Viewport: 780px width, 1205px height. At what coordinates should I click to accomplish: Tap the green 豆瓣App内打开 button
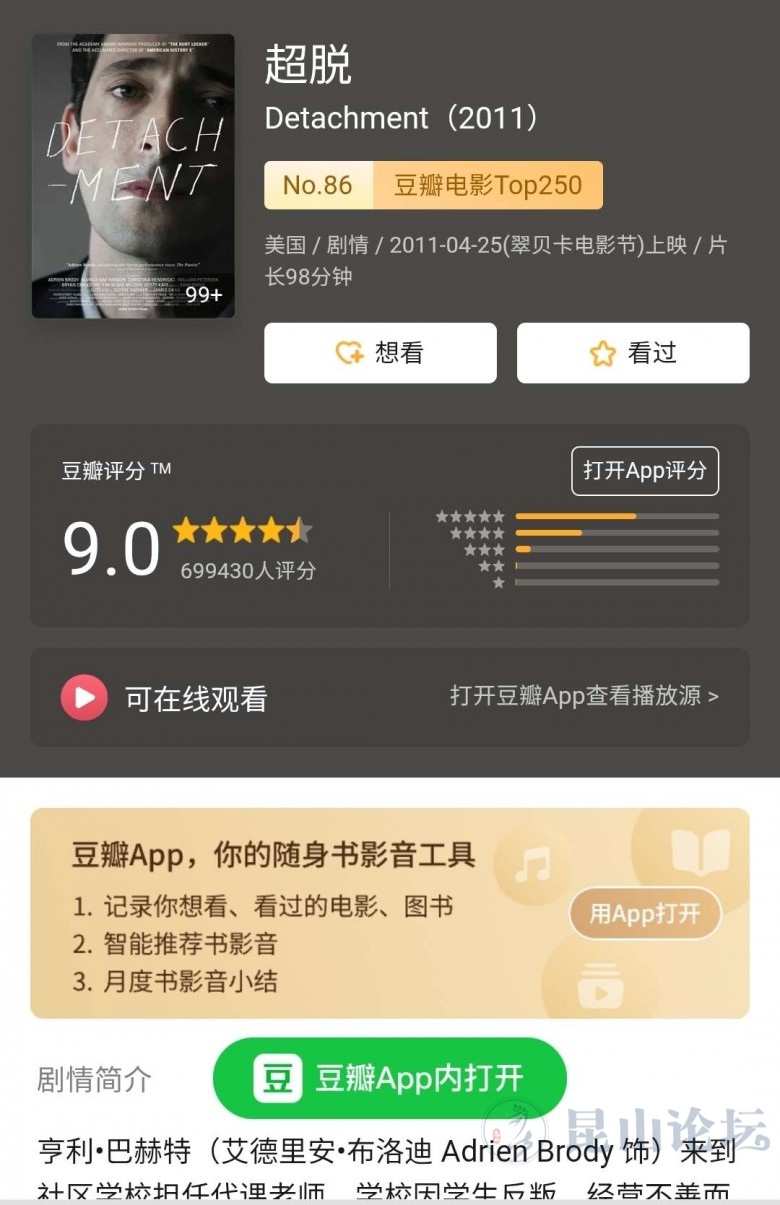[390, 1078]
